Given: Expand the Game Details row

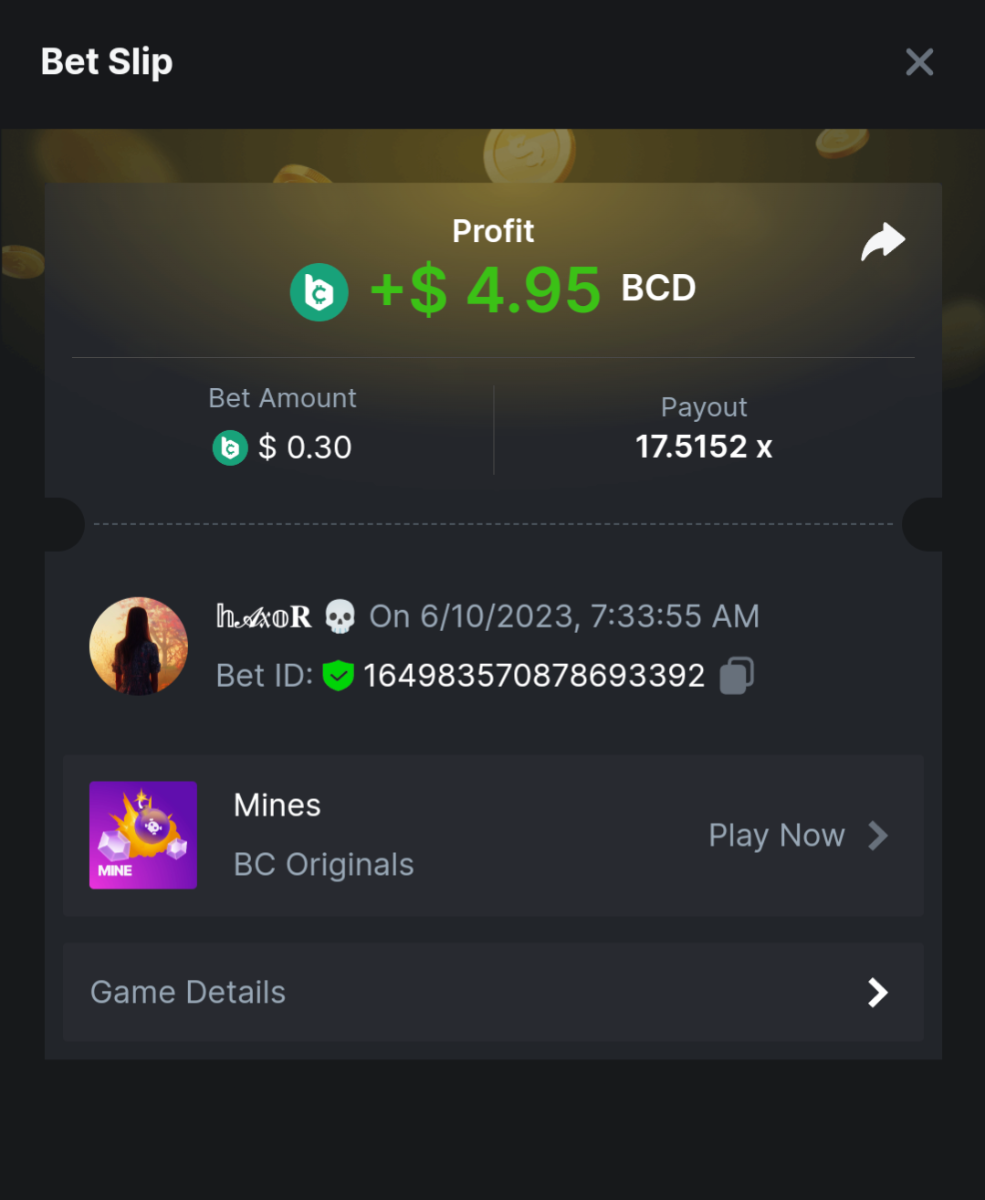Looking at the screenshot, I should tap(492, 992).
